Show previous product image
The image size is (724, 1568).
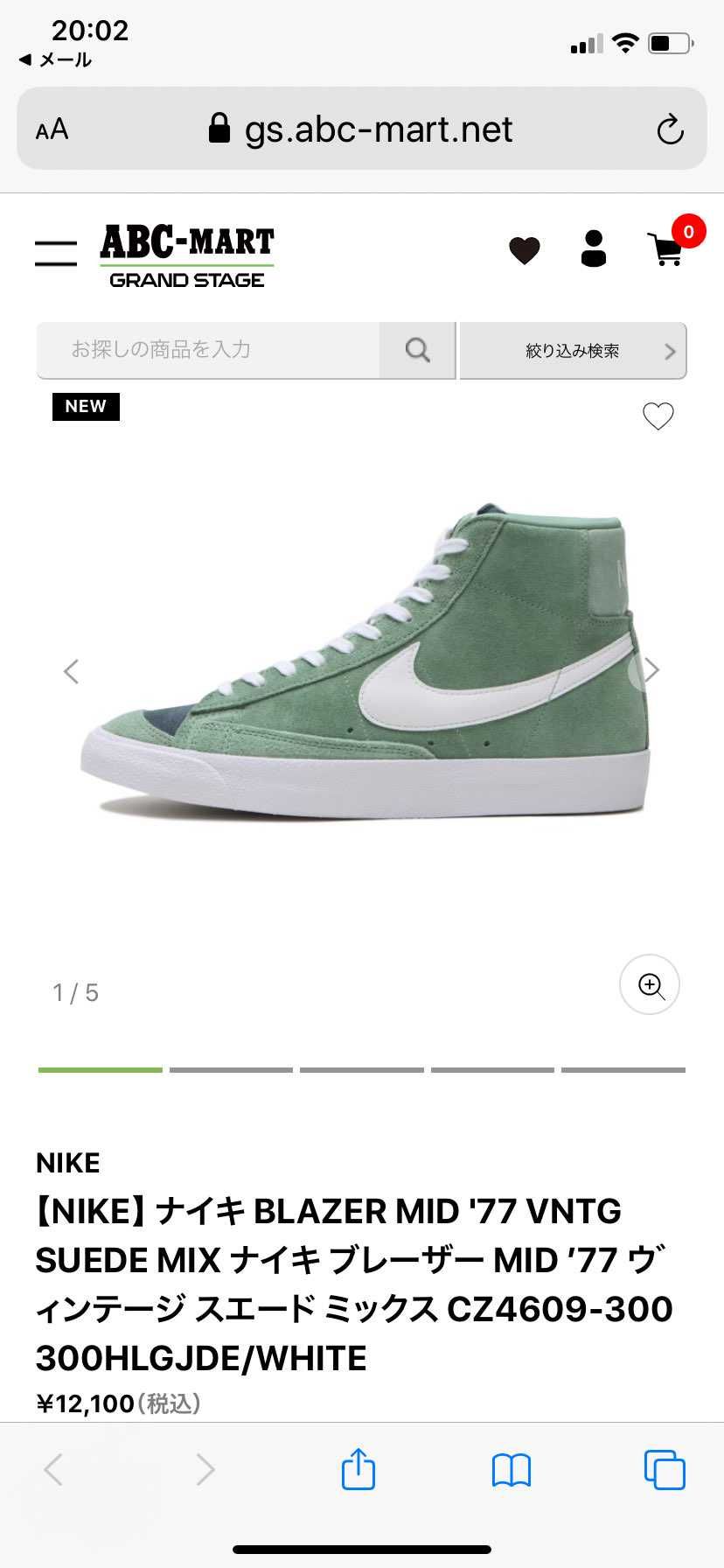pos(72,671)
